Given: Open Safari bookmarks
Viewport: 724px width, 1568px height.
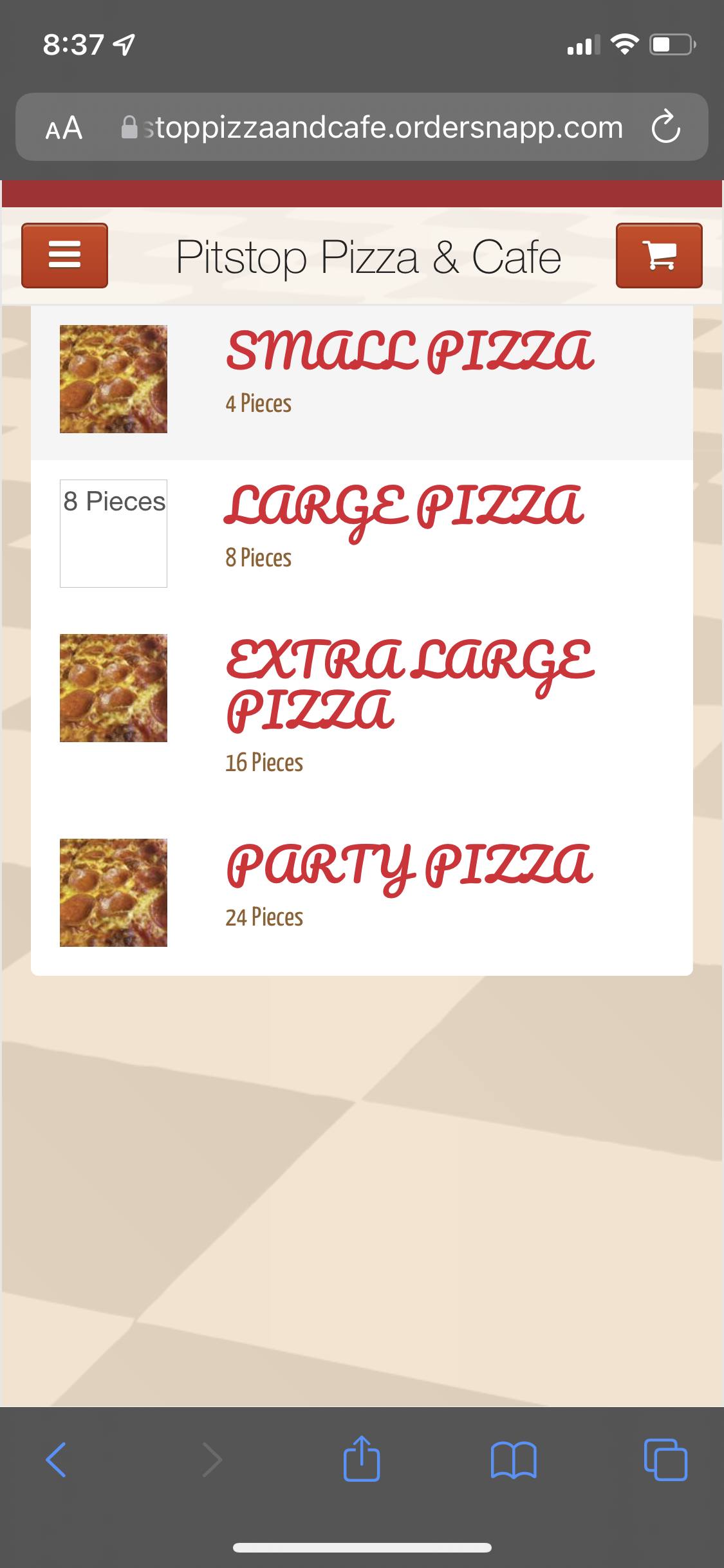Looking at the screenshot, I should (x=513, y=1459).
